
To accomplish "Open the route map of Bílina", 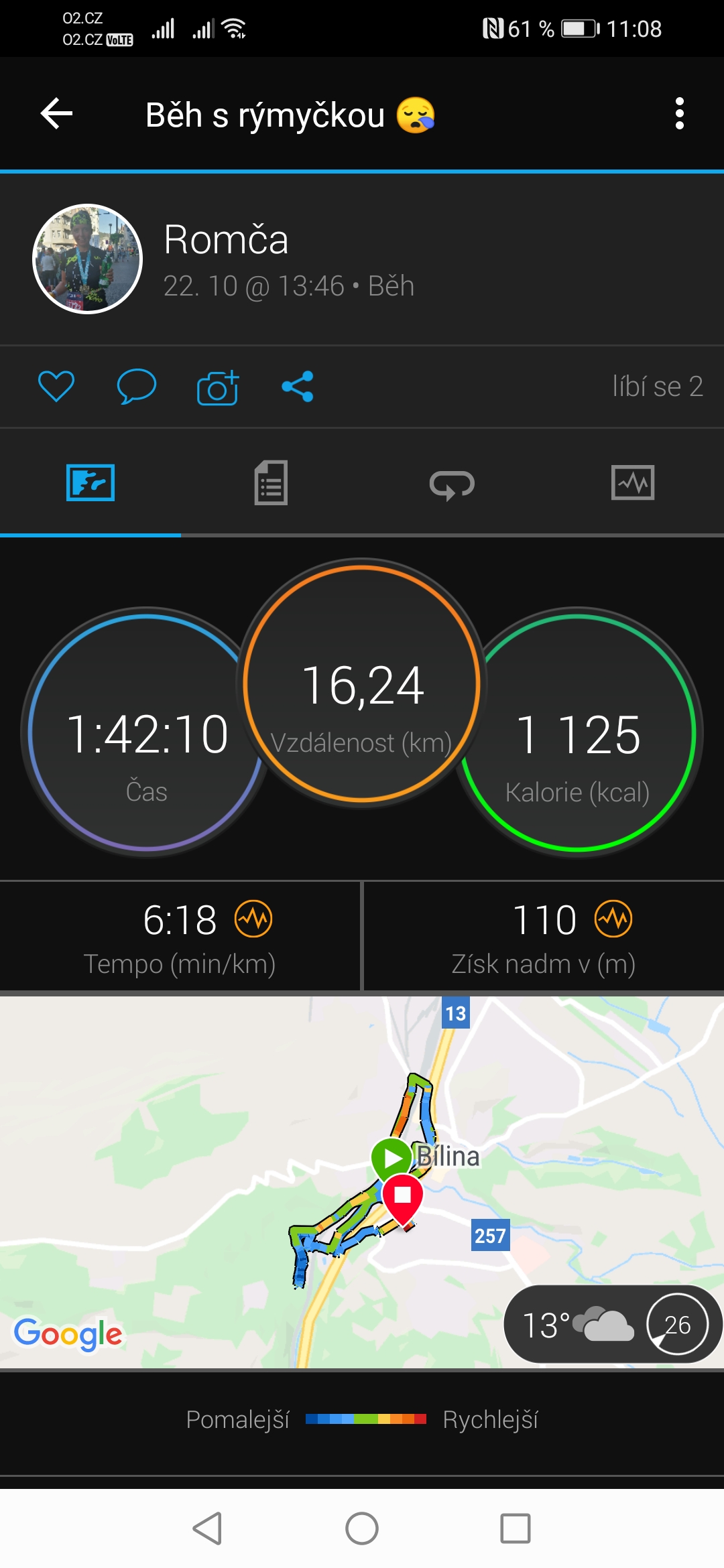I will 362,1182.
